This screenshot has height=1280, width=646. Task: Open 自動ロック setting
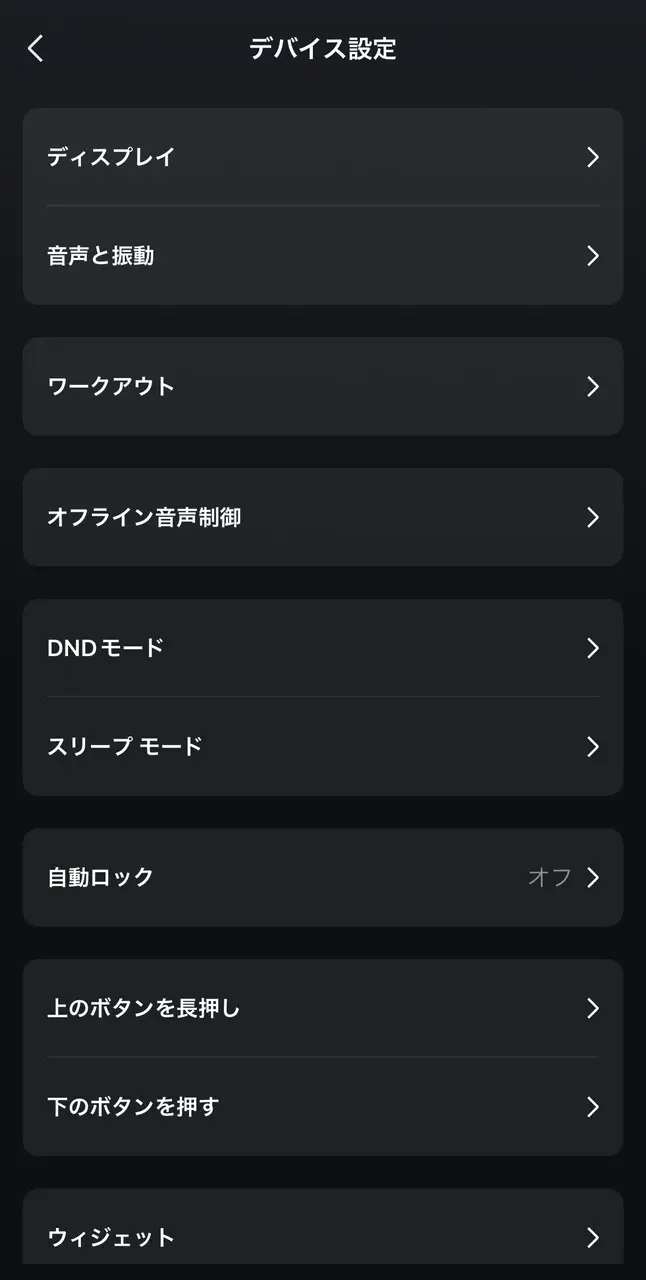coord(322,877)
